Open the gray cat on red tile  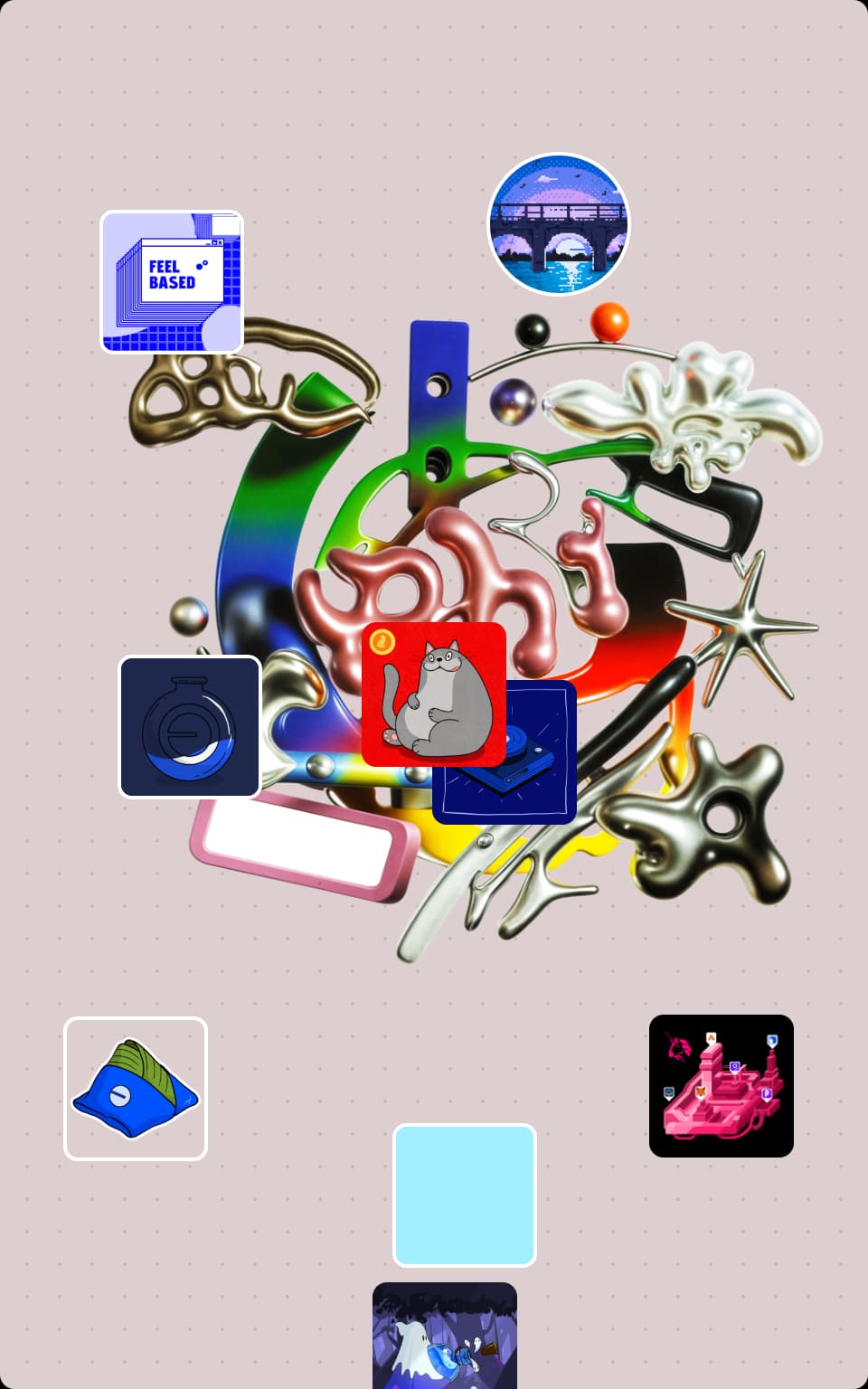(x=434, y=694)
